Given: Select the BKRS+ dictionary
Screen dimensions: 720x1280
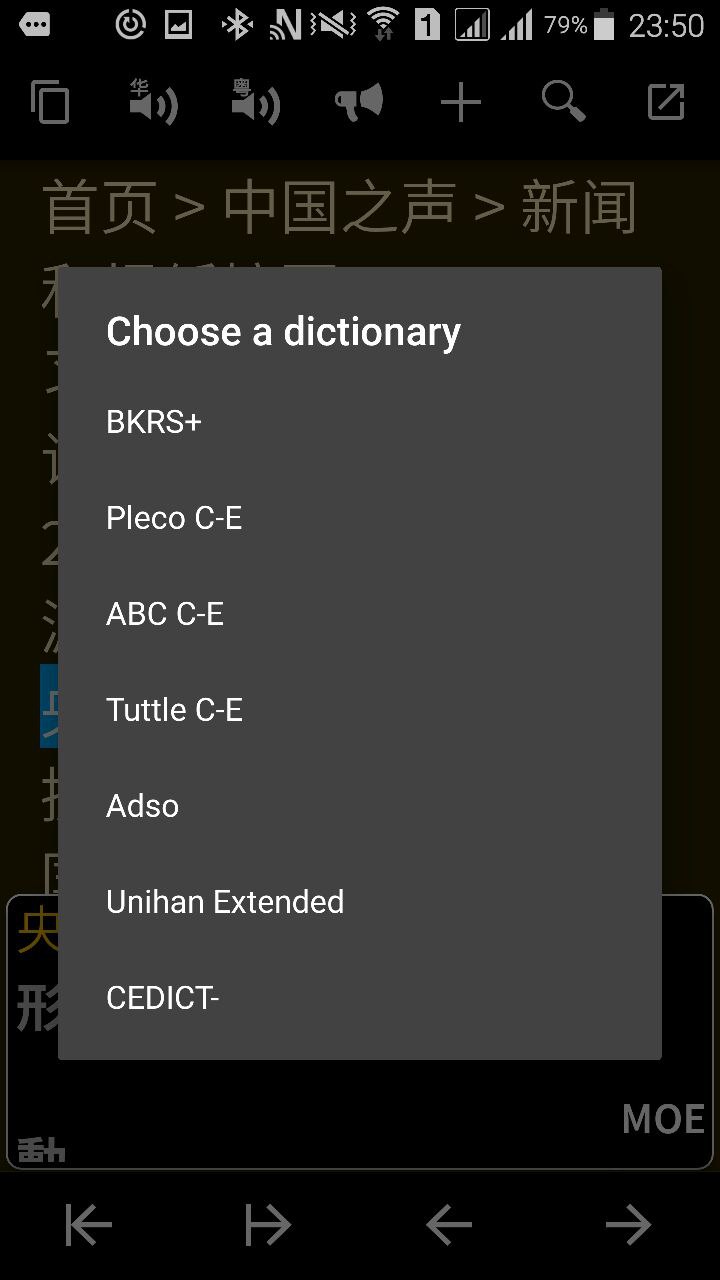Looking at the screenshot, I should 154,422.
